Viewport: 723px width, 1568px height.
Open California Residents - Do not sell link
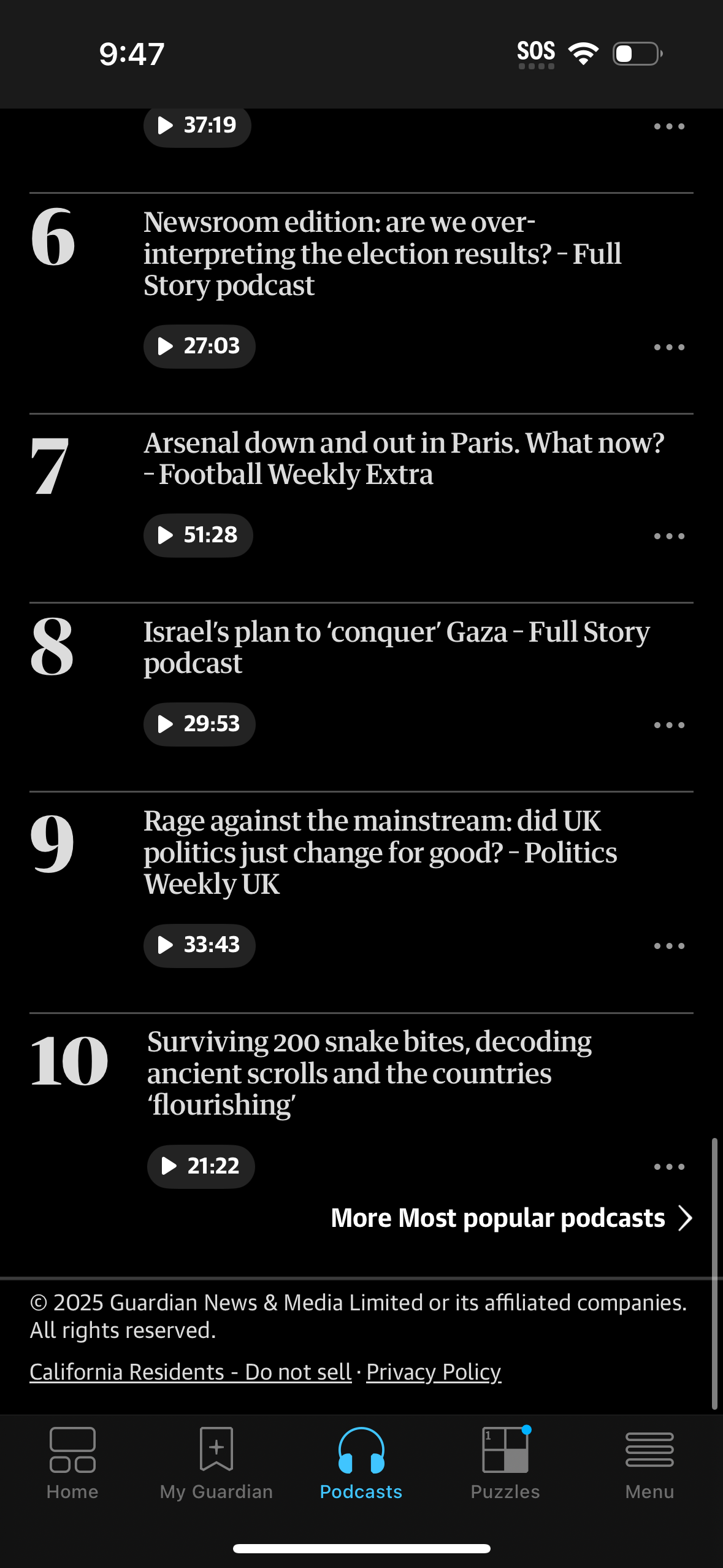click(x=190, y=1372)
